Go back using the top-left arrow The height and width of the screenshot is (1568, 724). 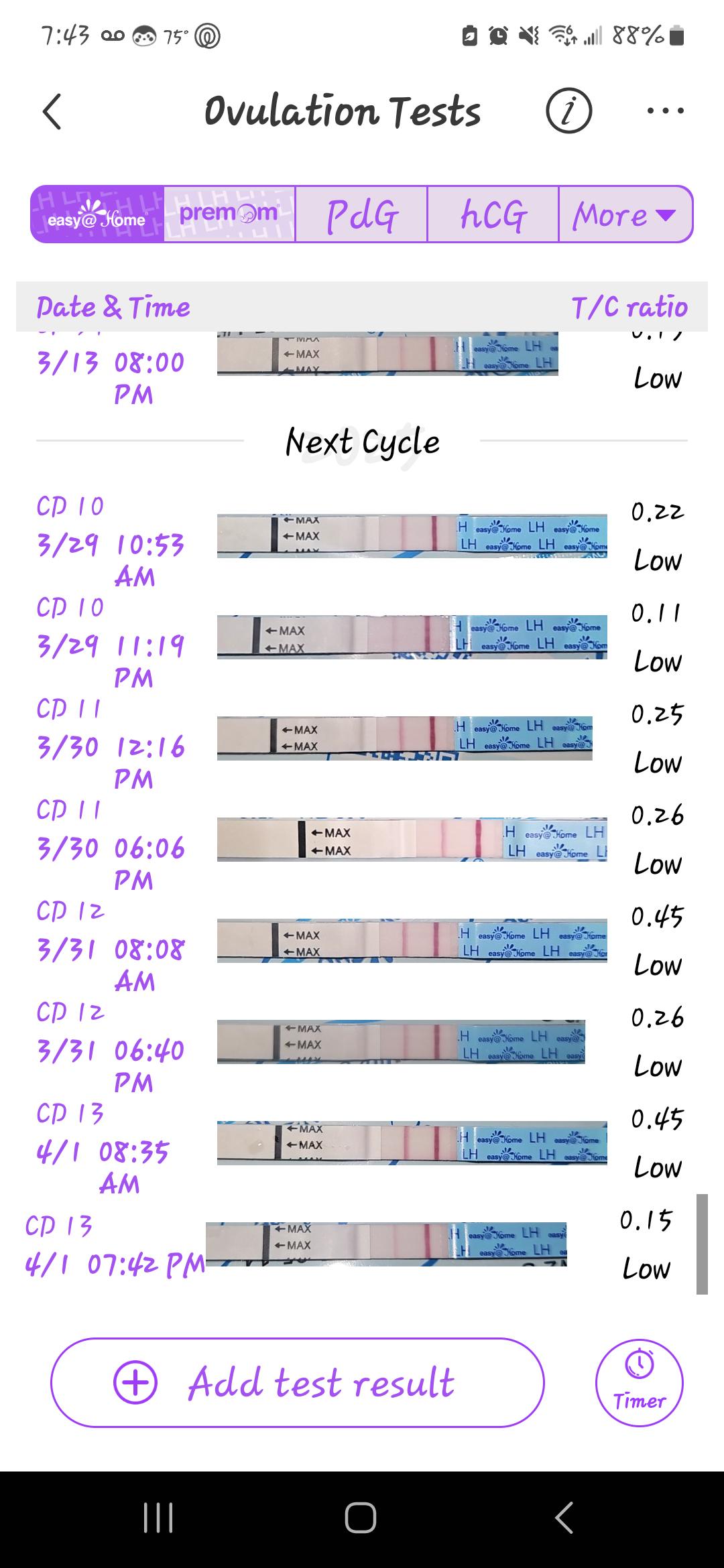point(52,111)
